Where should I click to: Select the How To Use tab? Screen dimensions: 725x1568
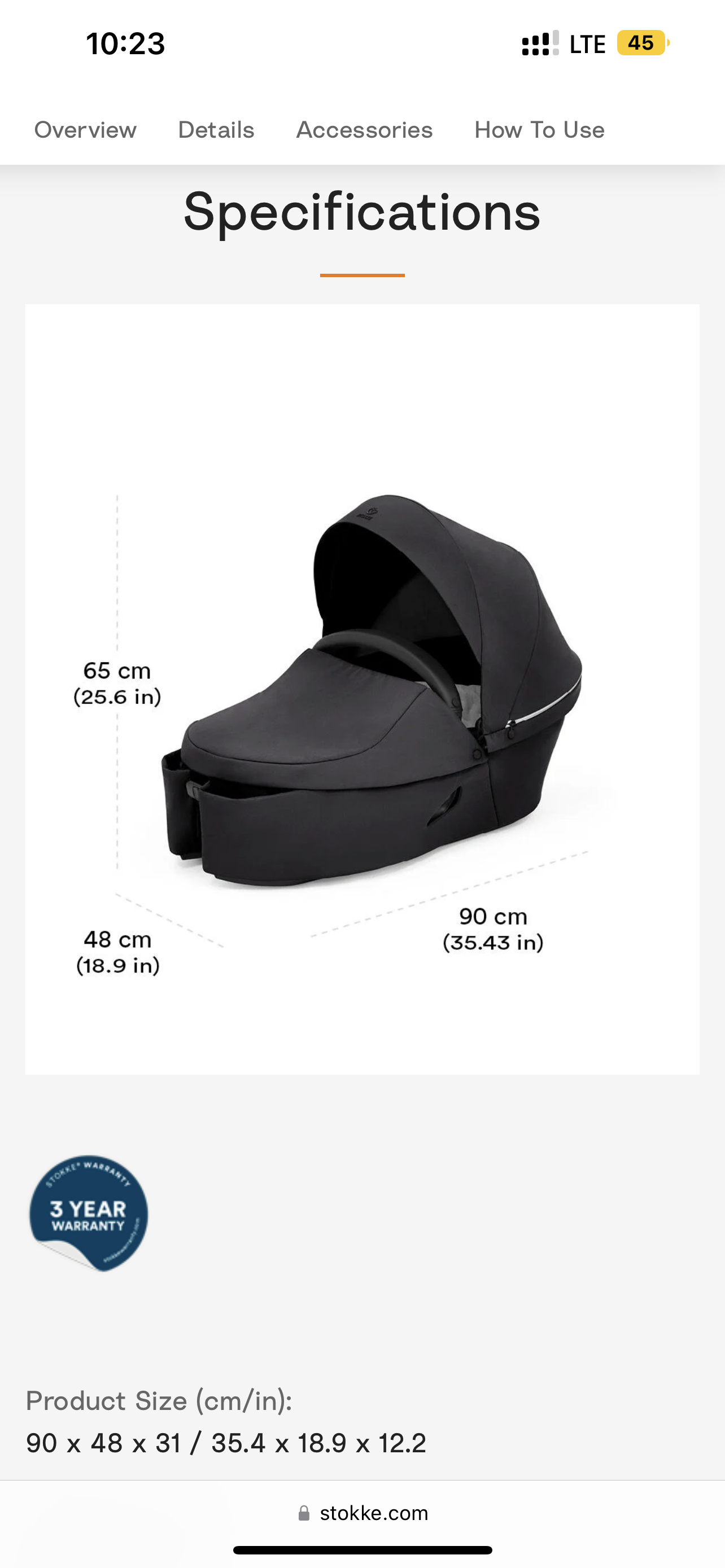coord(539,130)
